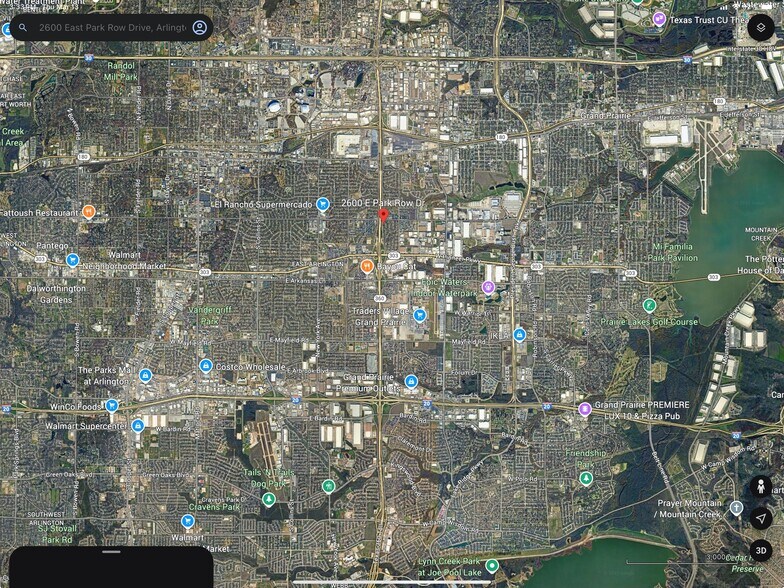Open the Grand Prairie PREMIERE LUX 10 pin
The image size is (784, 588).
click(585, 408)
